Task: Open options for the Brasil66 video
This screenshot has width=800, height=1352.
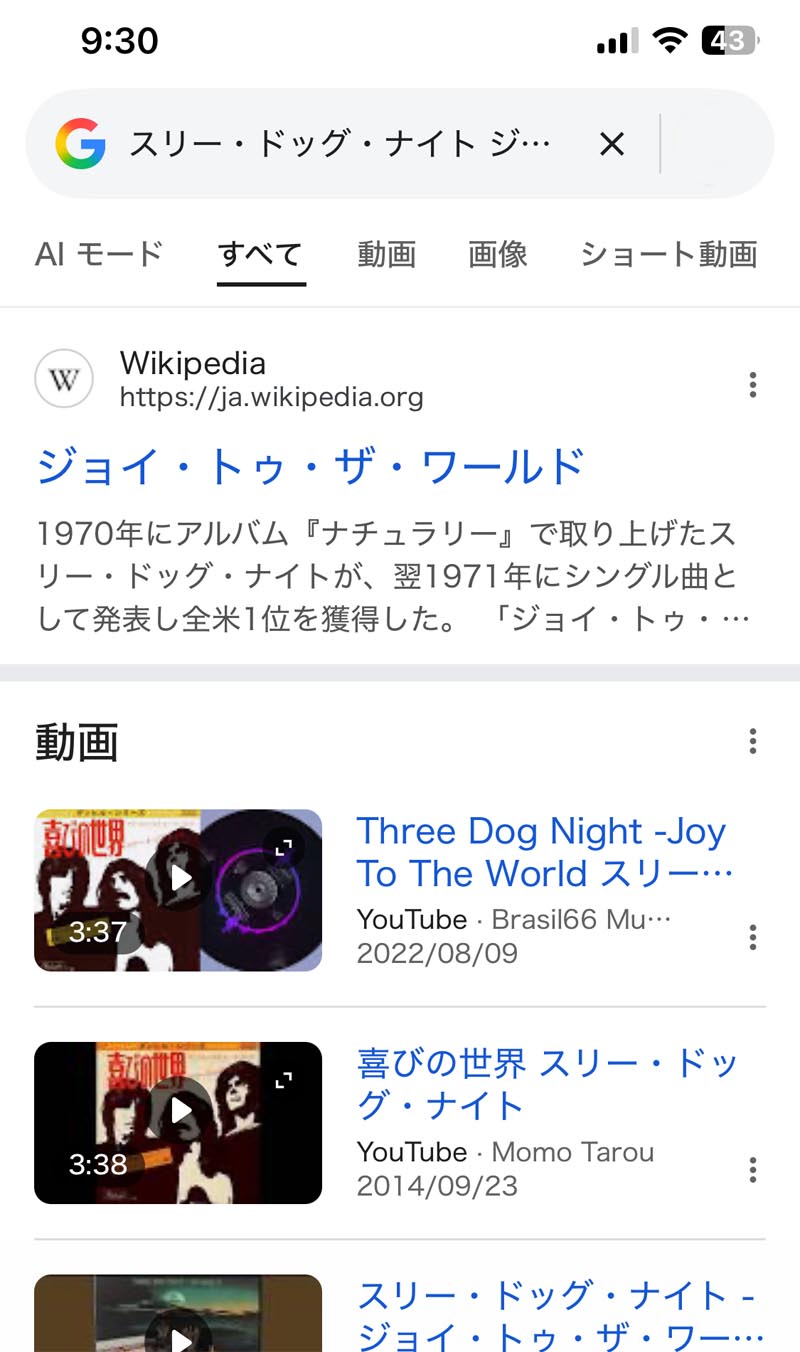Action: 752,937
